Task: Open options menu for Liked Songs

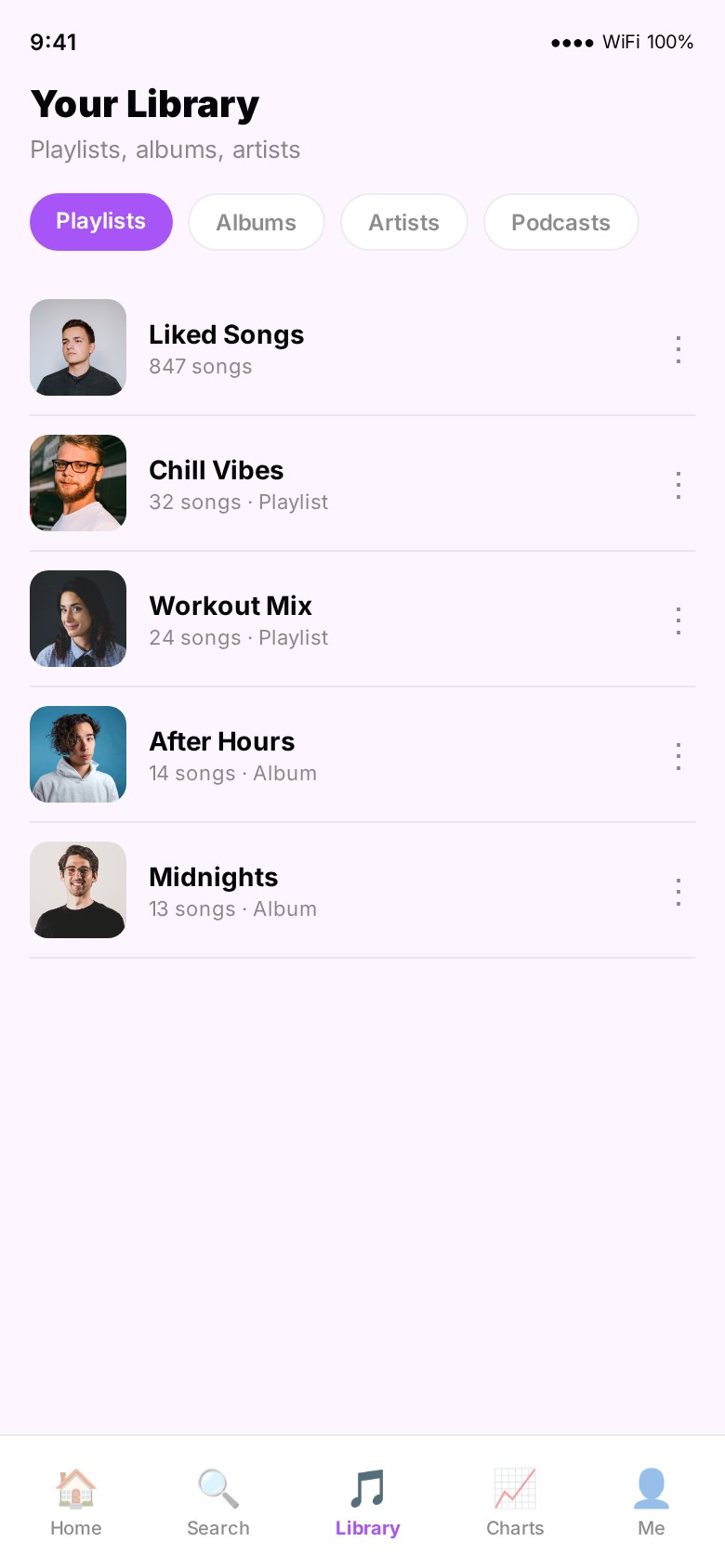Action: tap(678, 349)
